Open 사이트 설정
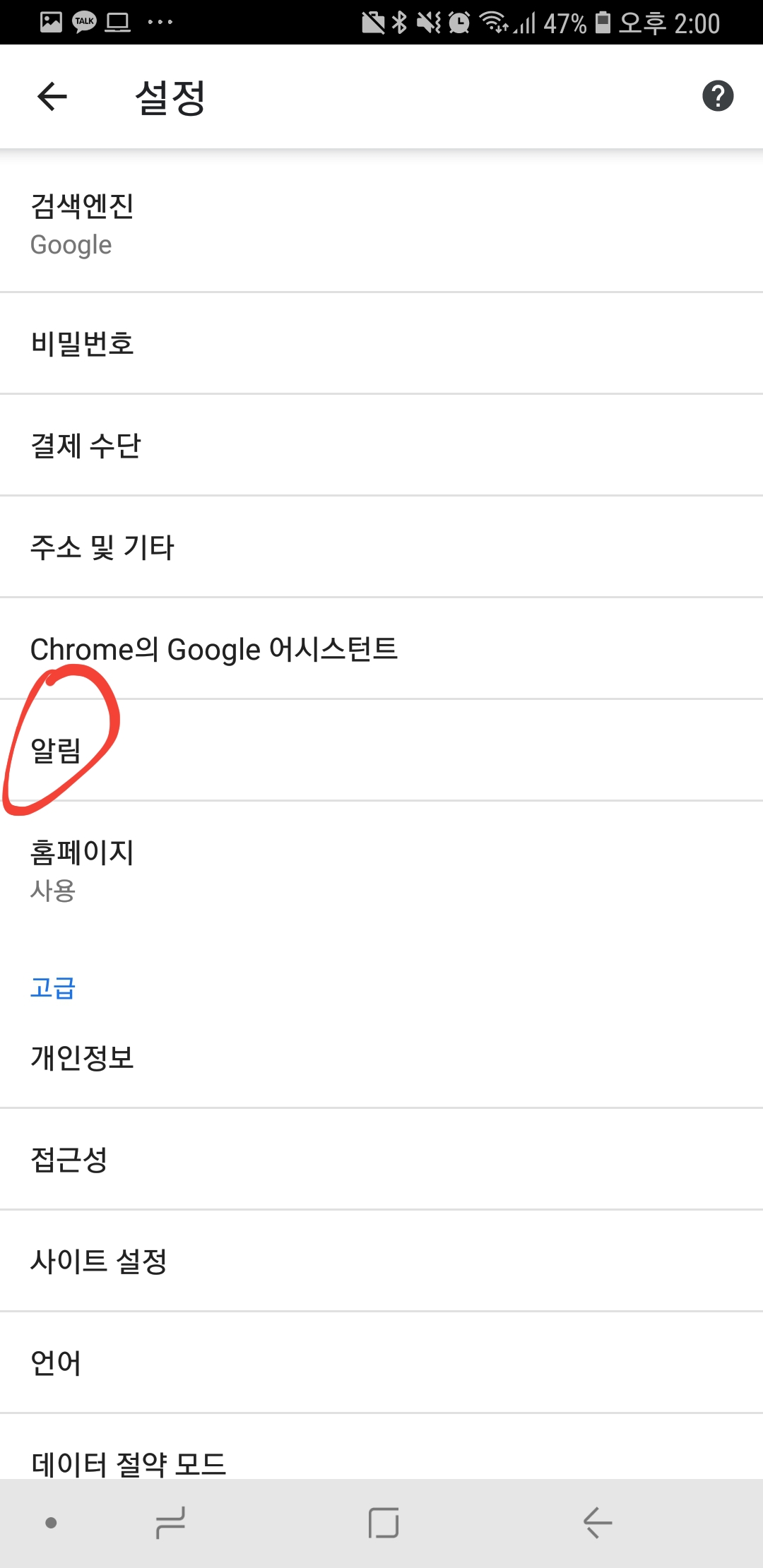The image size is (763, 1568). coord(381,1261)
